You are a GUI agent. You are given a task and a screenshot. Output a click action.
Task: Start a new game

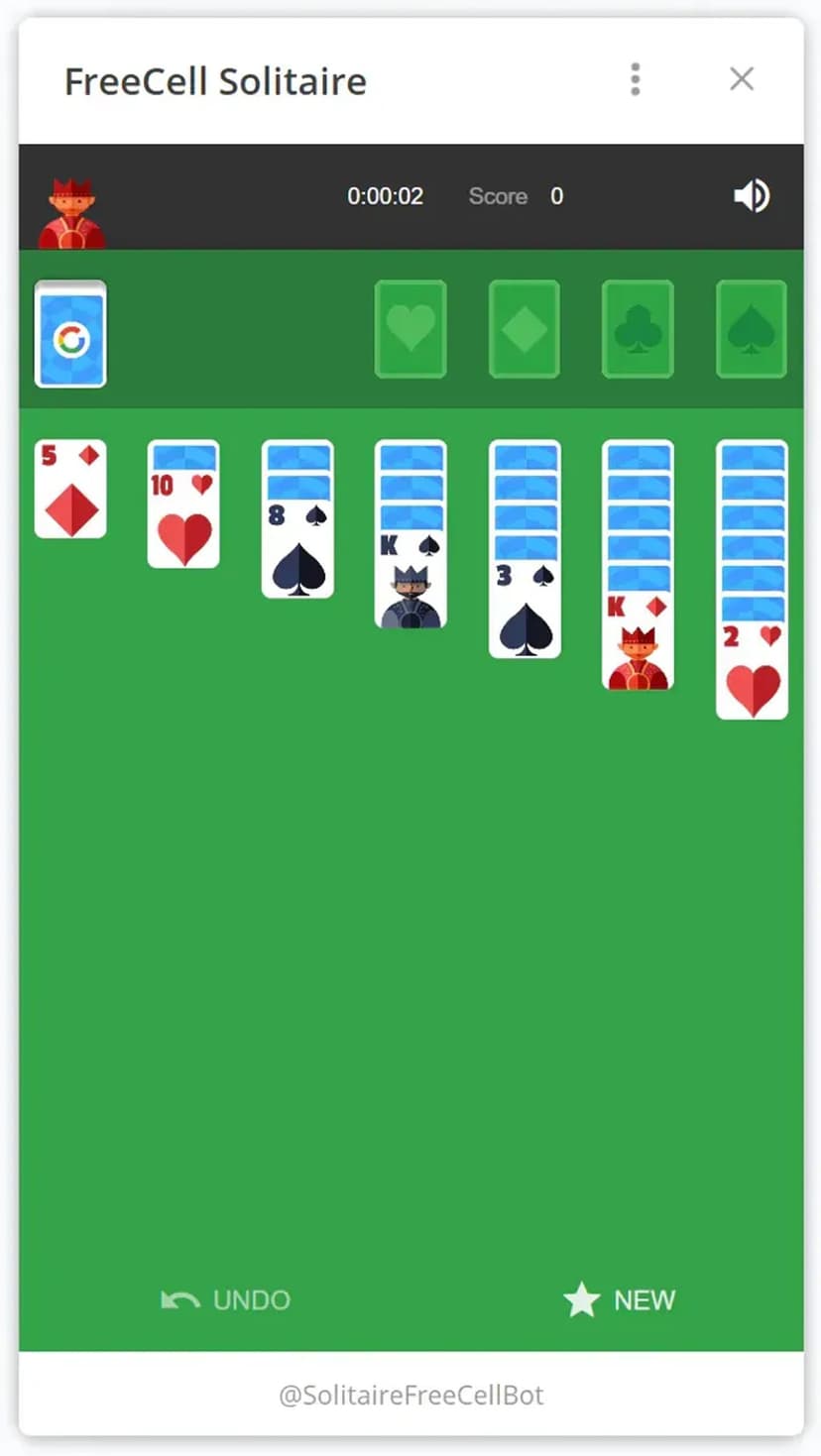(620, 1299)
